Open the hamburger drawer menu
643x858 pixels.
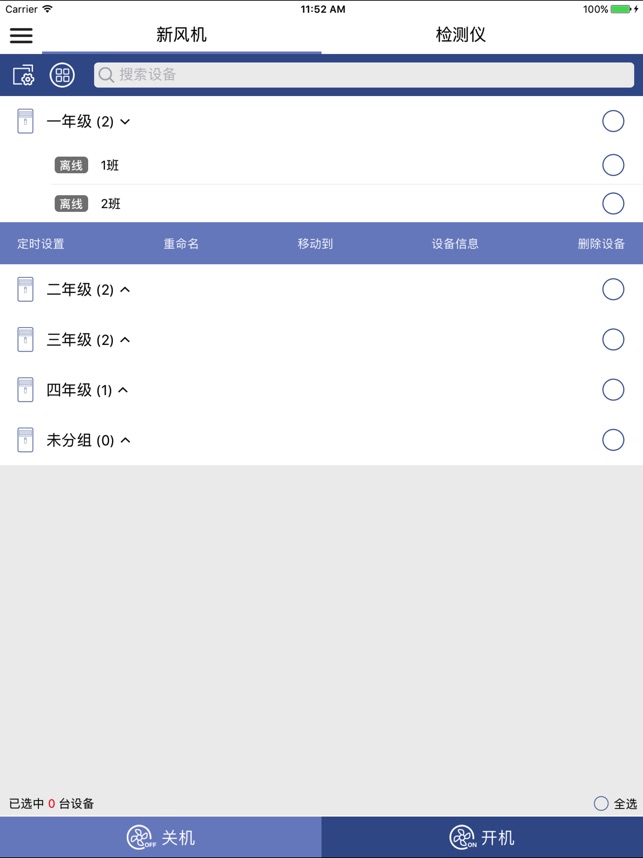coord(21,35)
